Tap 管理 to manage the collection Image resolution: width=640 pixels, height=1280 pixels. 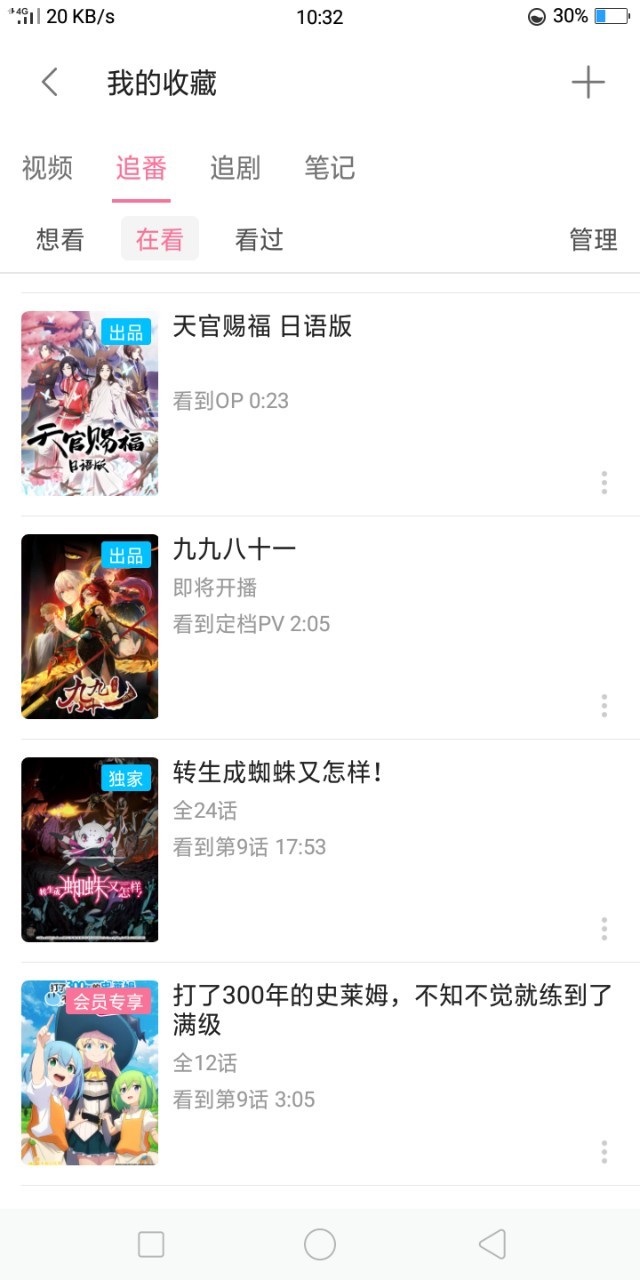coord(593,239)
